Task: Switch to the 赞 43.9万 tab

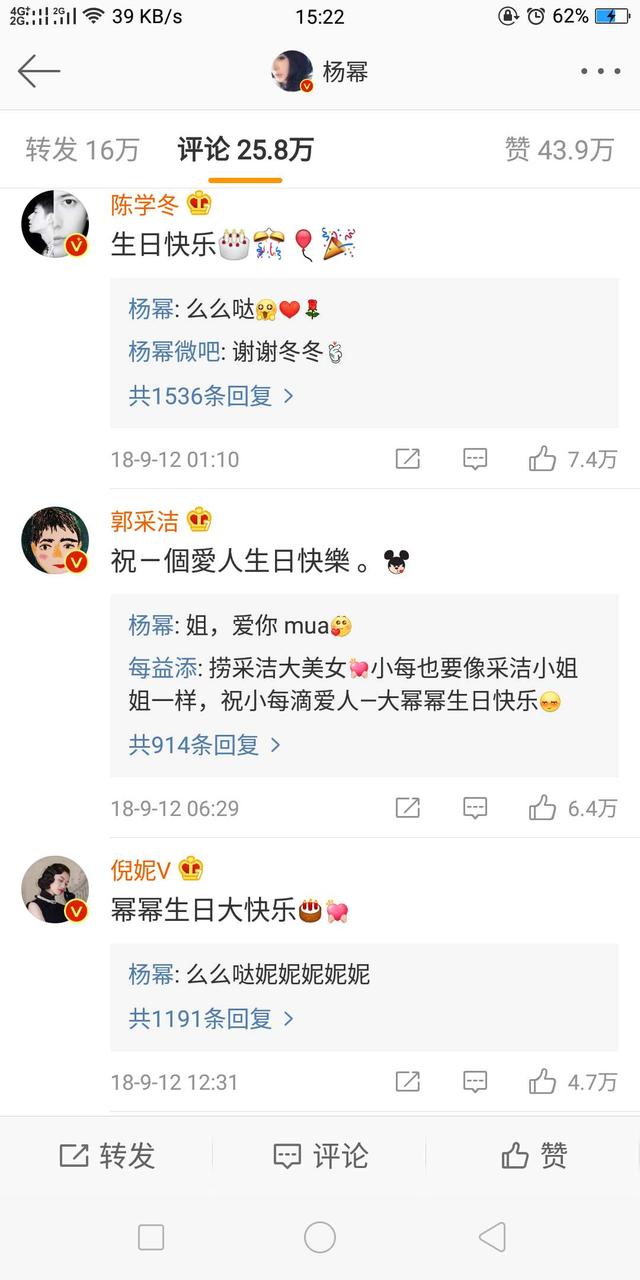Action: click(559, 150)
